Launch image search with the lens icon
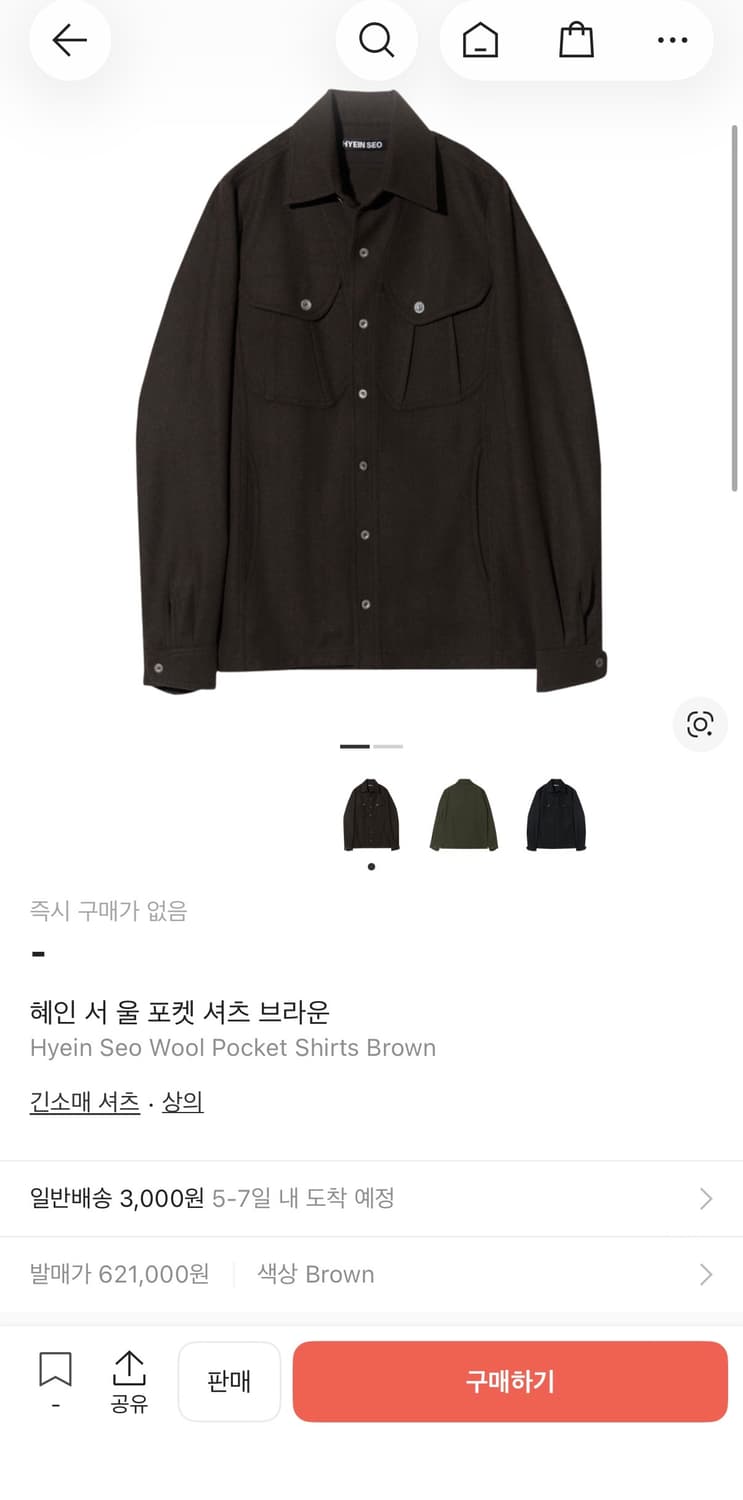The width and height of the screenshot is (743, 1500). (x=700, y=725)
